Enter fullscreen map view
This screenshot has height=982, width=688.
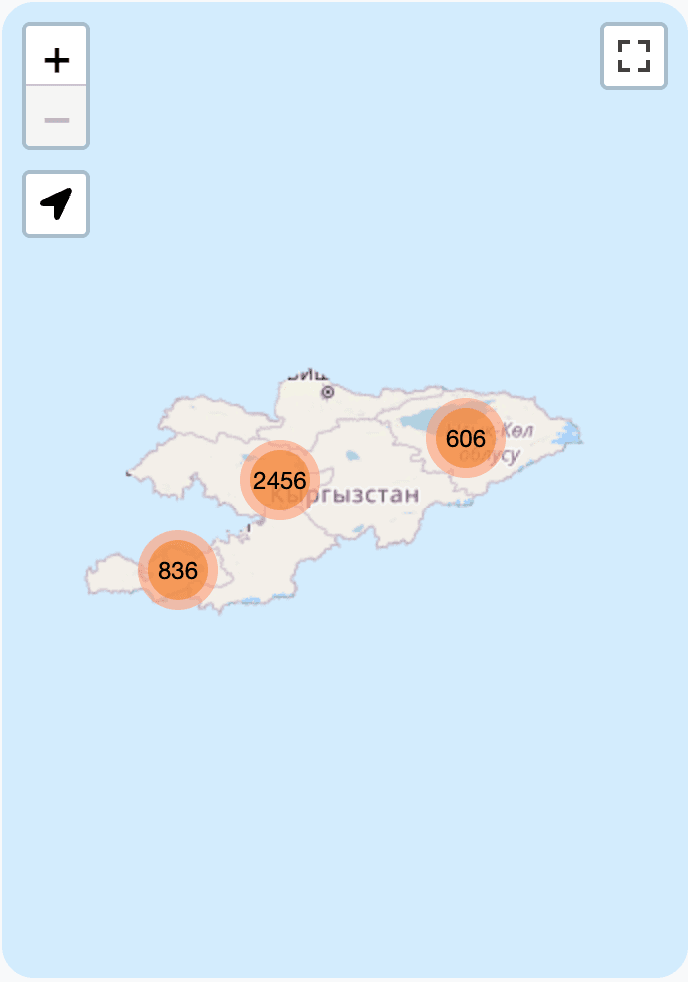click(633, 56)
